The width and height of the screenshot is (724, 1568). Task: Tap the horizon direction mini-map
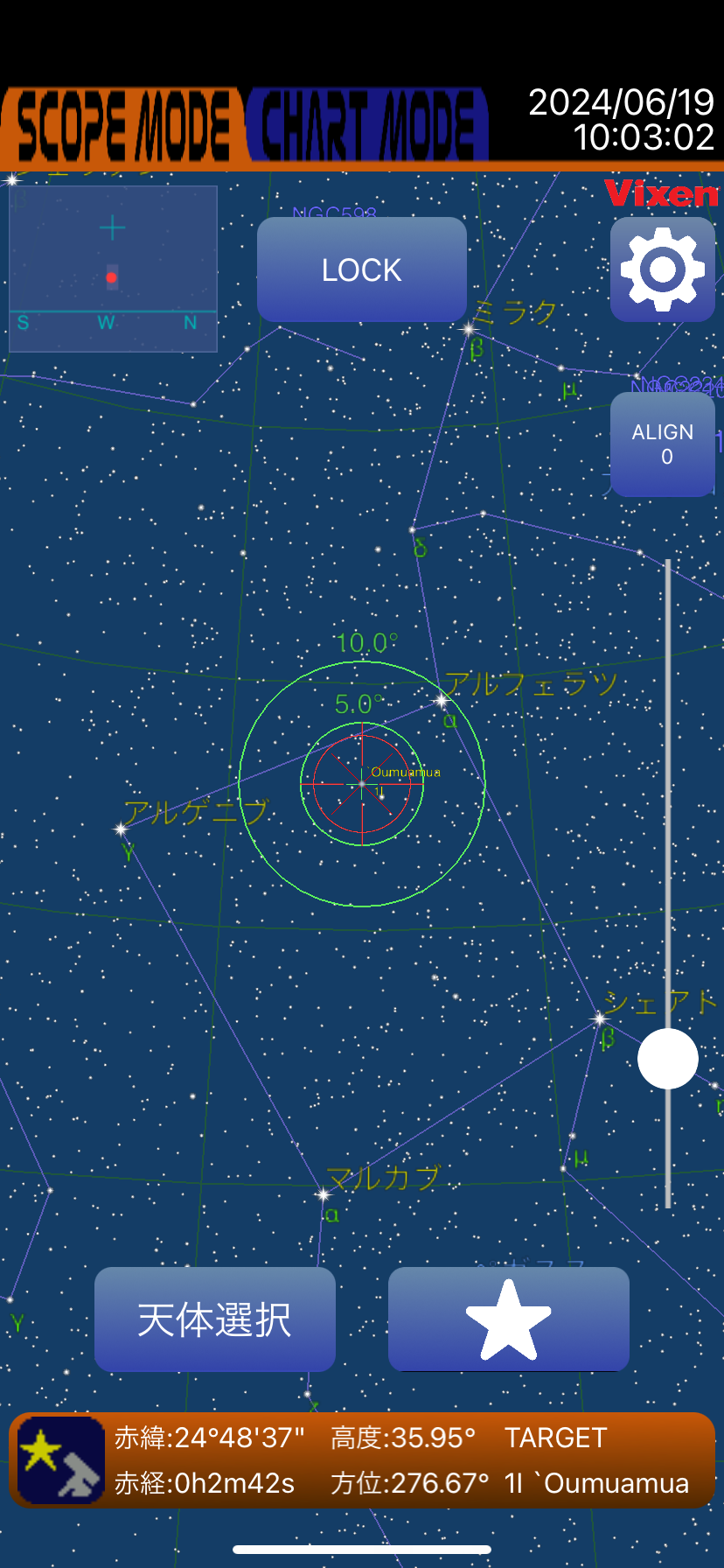(x=113, y=269)
